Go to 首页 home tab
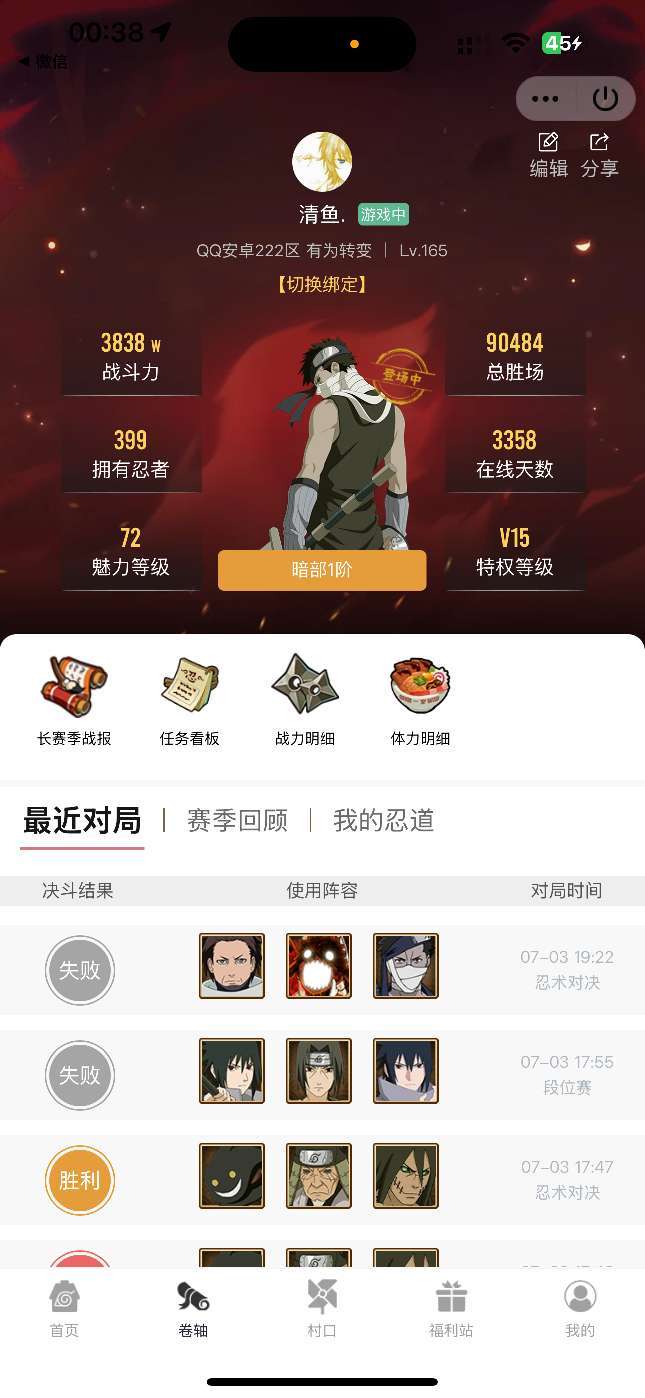 (x=65, y=1309)
